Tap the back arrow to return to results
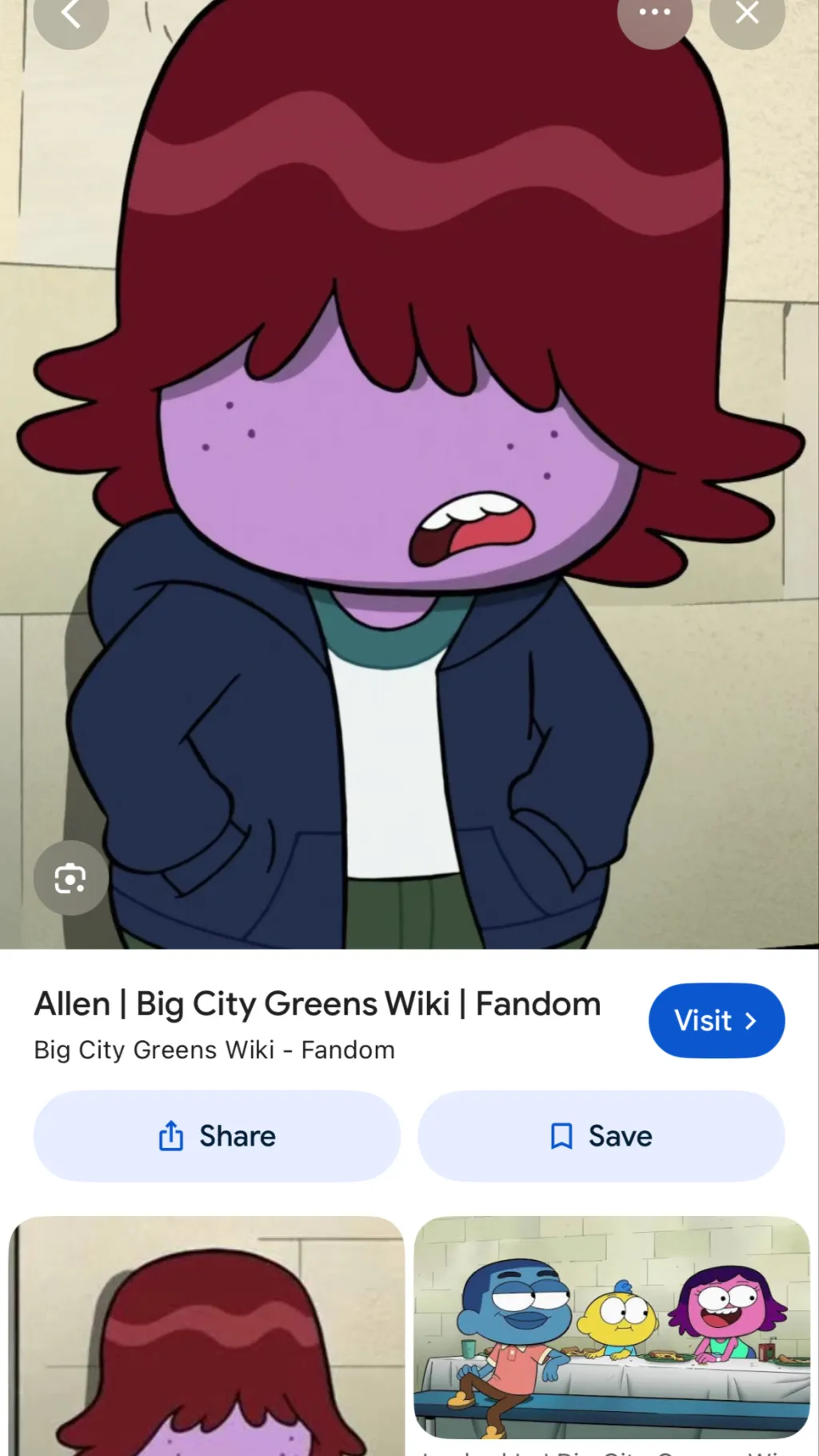 pos(70,13)
